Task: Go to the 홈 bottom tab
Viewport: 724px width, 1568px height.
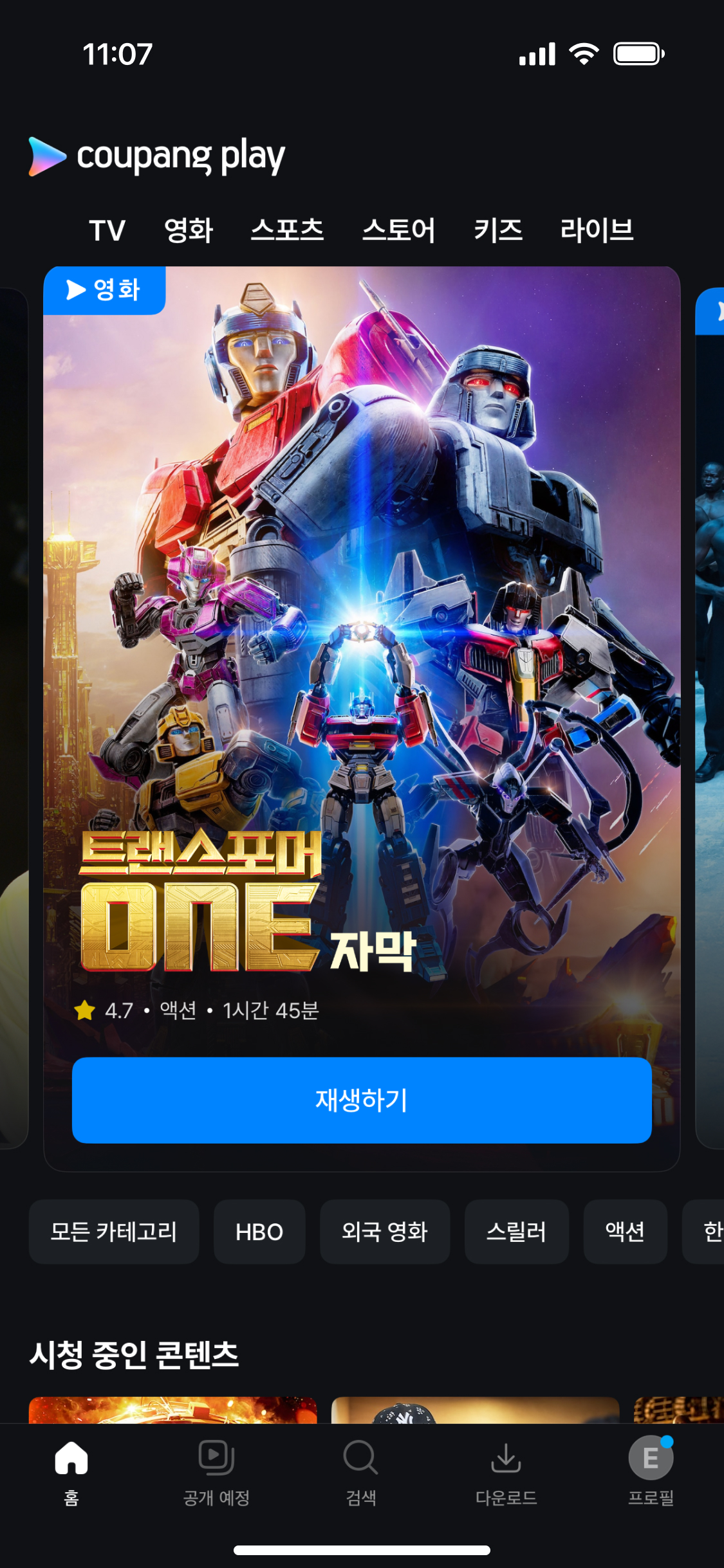Action: click(x=71, y=1471)
